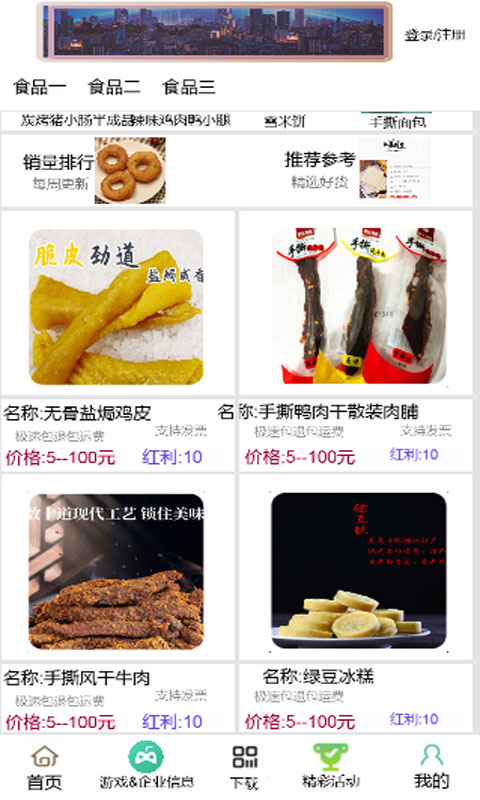The height and width of the screenshot is (800, 480).
Task: Open the 游戏&企业信息 tab
Action: point(146,765)
